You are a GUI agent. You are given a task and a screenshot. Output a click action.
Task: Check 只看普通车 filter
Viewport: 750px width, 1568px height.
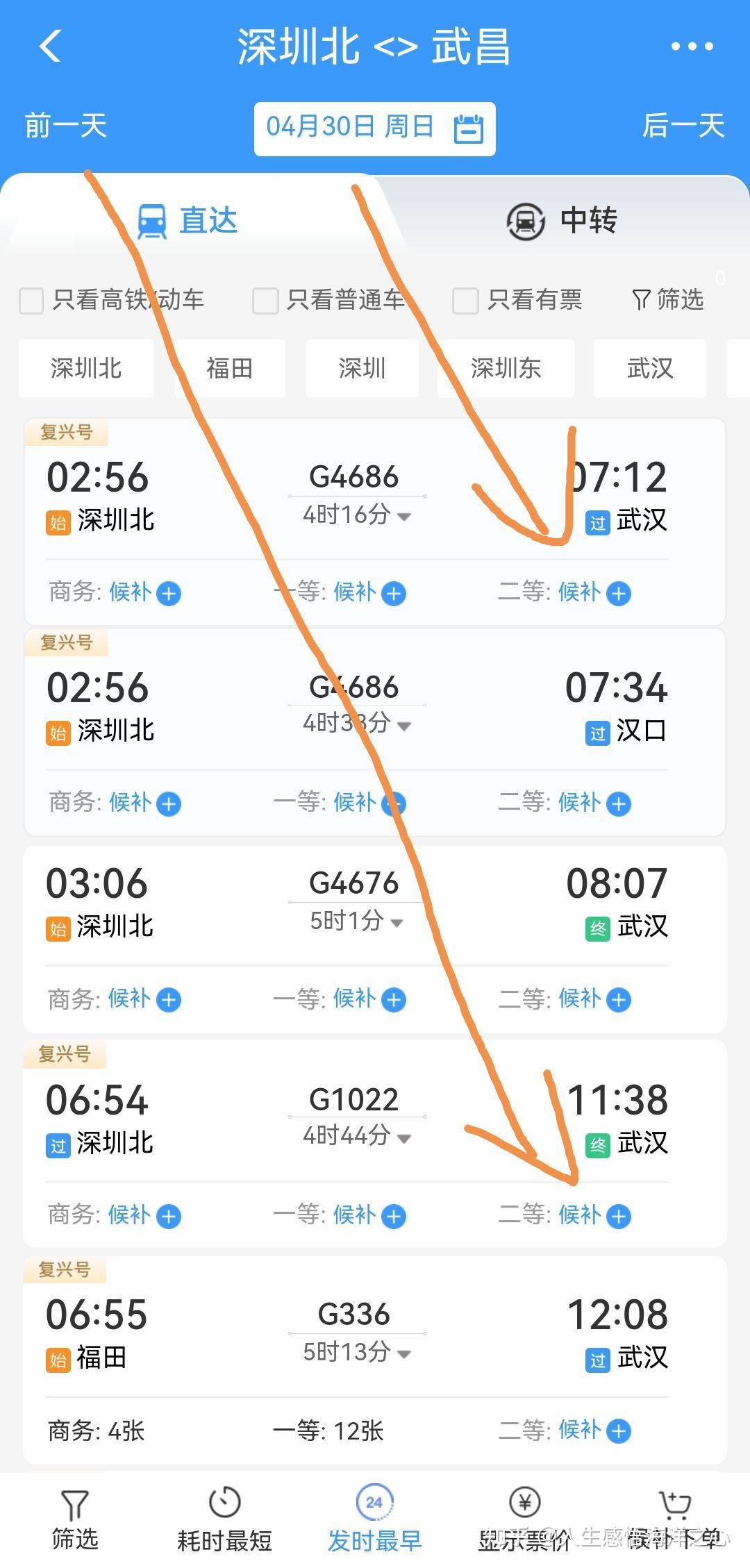(328, 300)
